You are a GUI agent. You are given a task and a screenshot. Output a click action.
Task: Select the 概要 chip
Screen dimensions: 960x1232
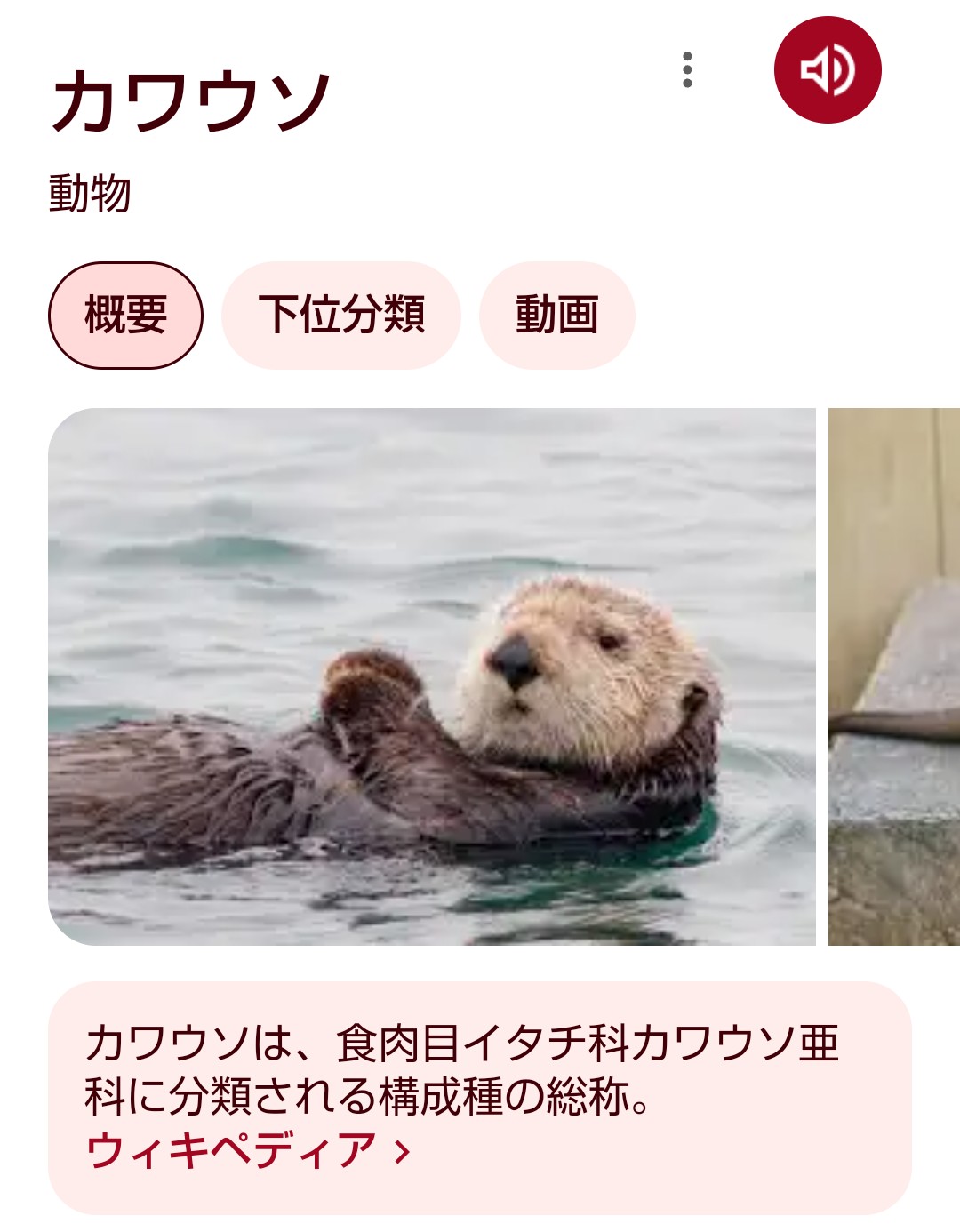[125, 315]
